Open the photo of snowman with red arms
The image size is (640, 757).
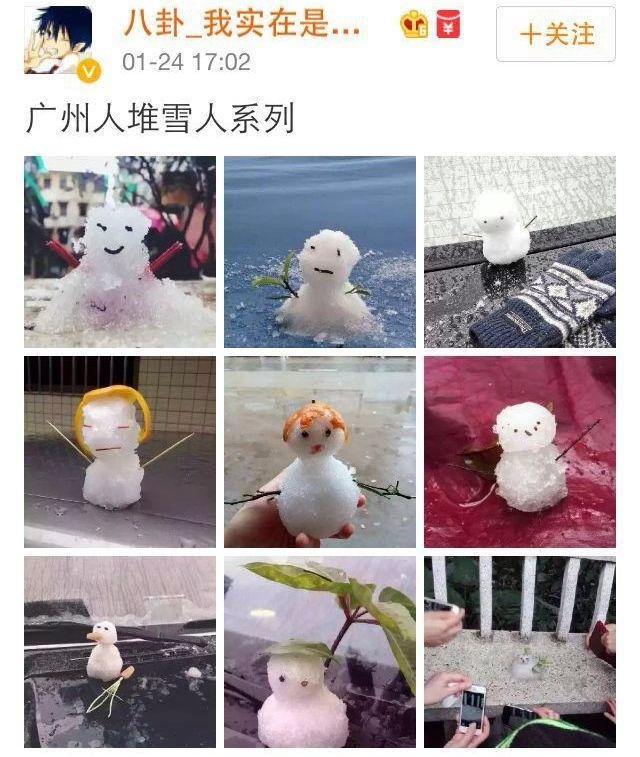coord(119,251)
